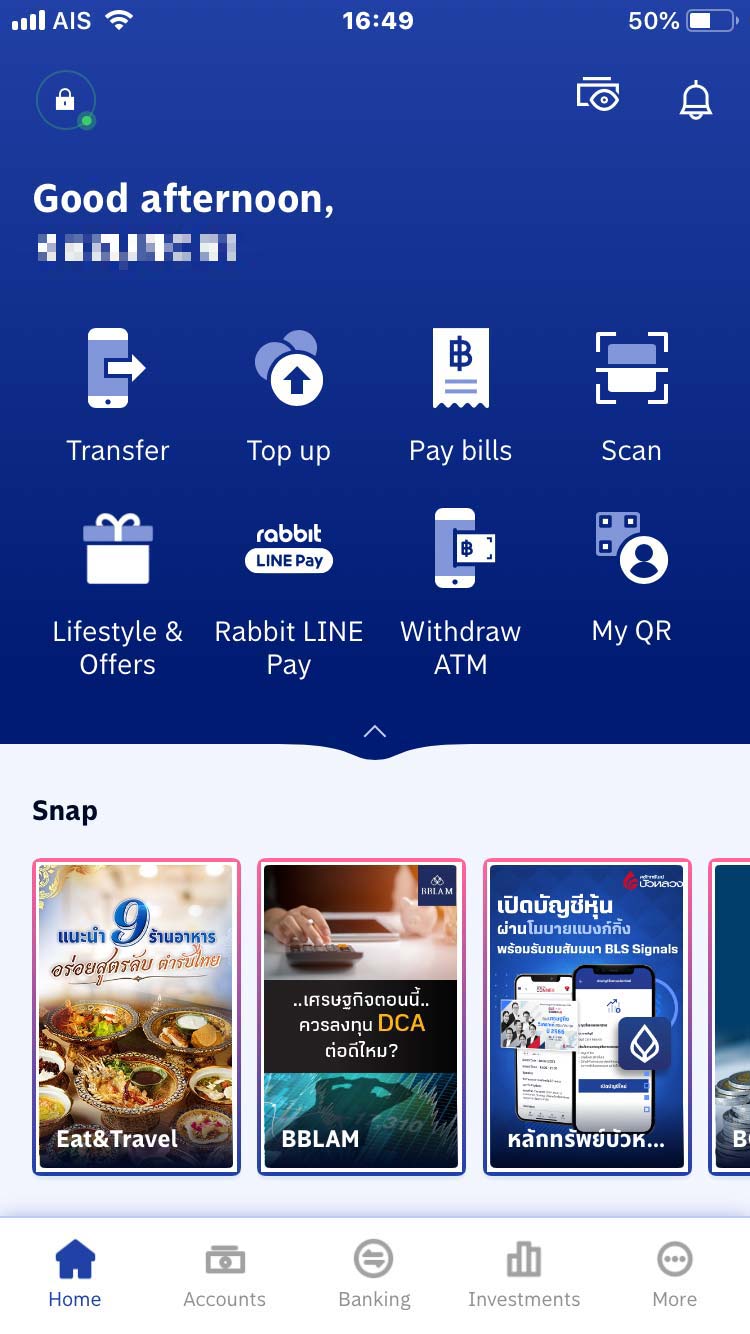Open the Scan feature
The width and height of the screenshot is (750, 1334).
click(x=631, y=395)
